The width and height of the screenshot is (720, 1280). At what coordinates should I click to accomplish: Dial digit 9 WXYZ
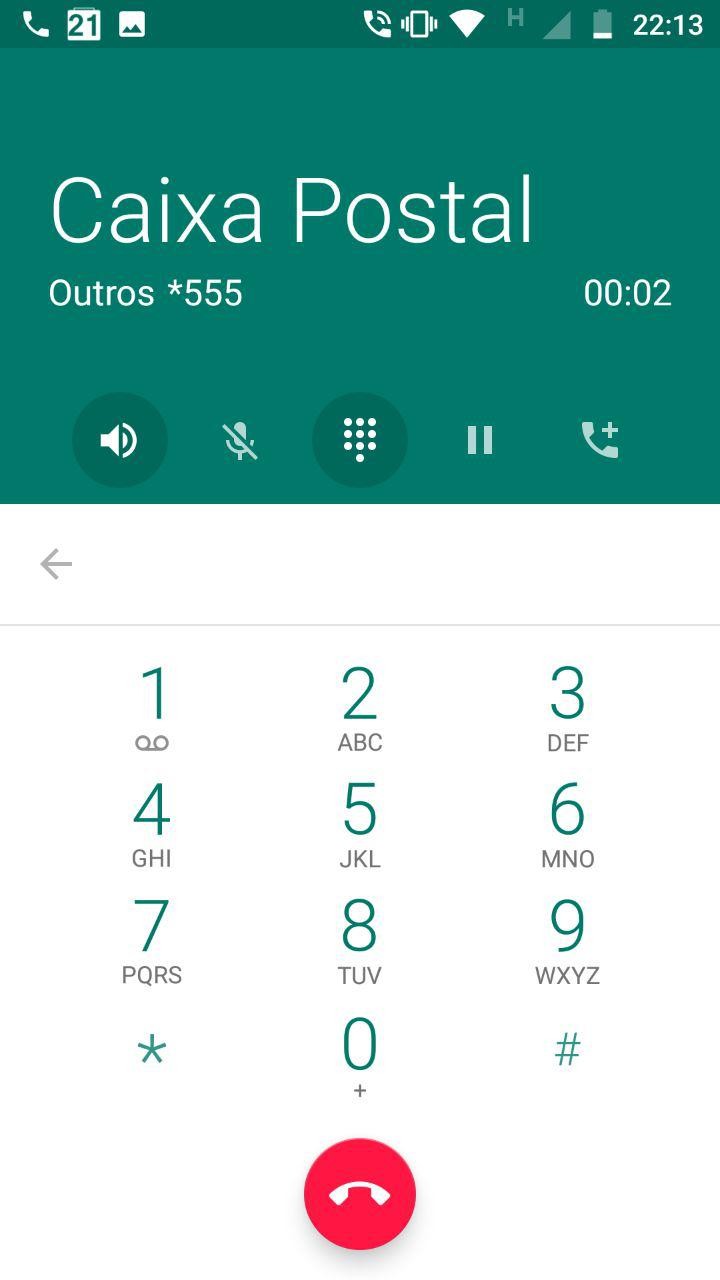coord(567,939)
